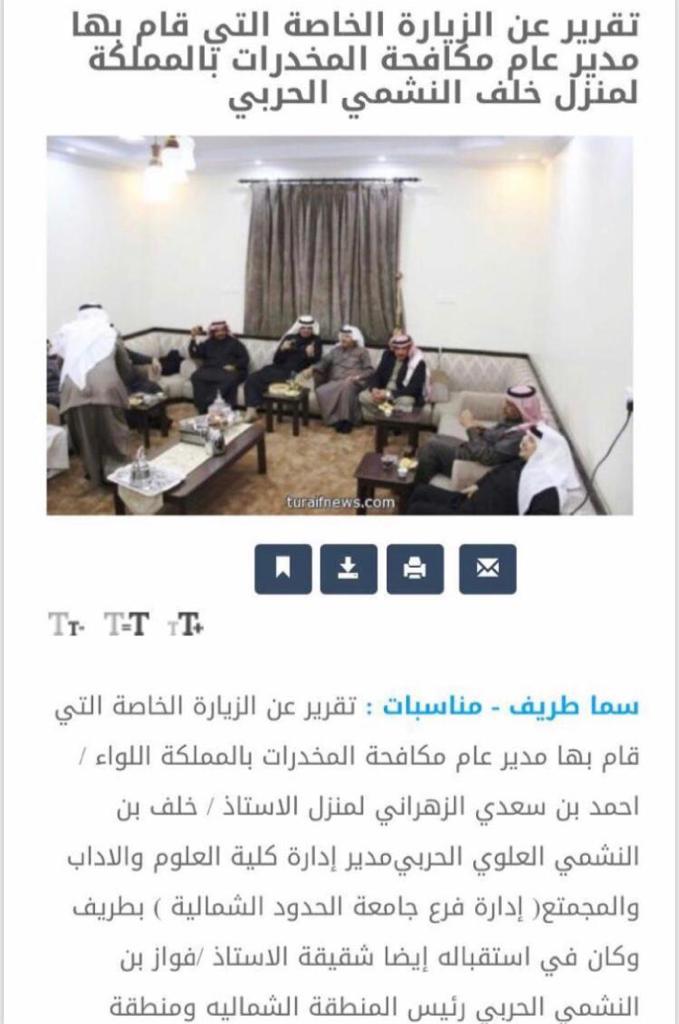Send the article by email
Screen dimensions: 679x1024
(487, 569)
